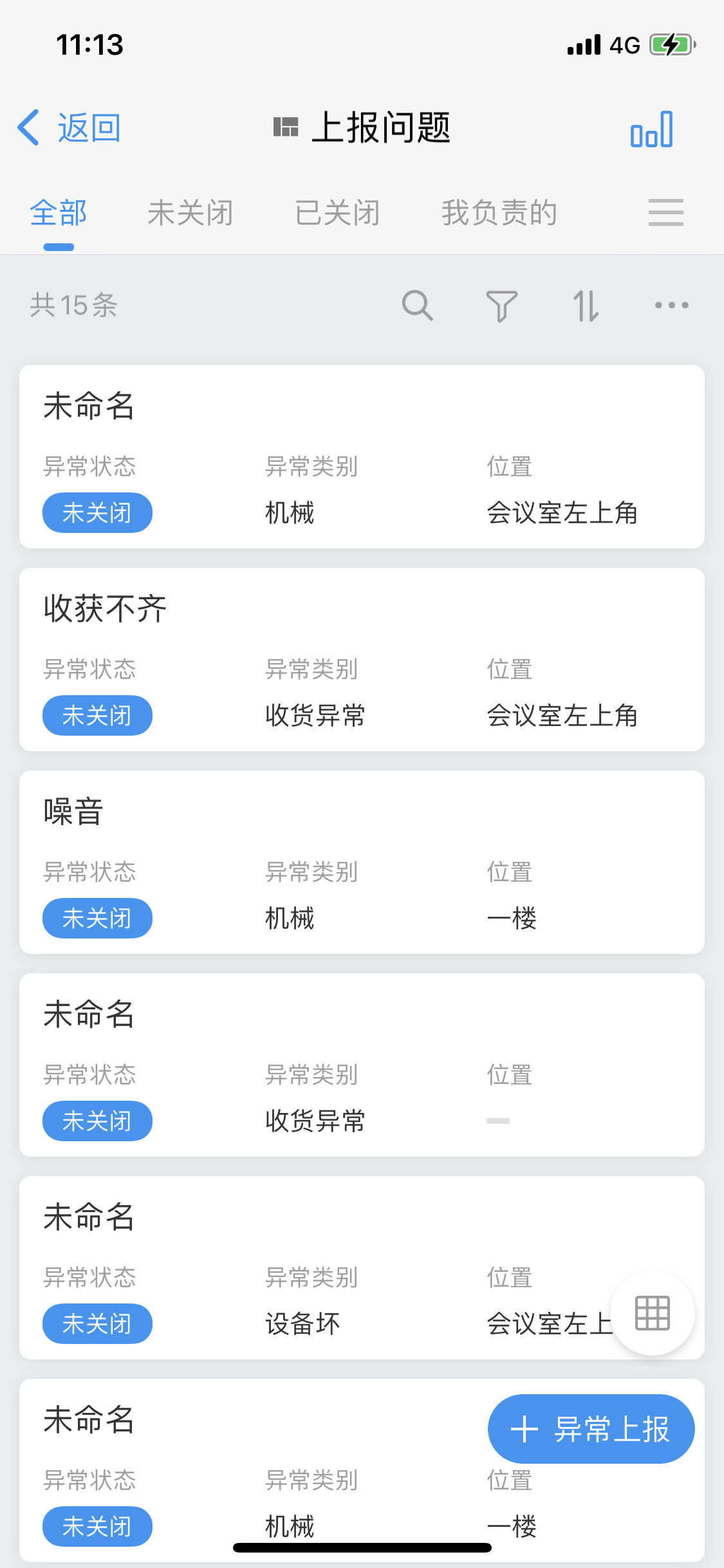Image resolution: width=724 pixels, height=1568 pixels.
Task: Report a new issue with 异常上报
Action: click(591, 1429)
